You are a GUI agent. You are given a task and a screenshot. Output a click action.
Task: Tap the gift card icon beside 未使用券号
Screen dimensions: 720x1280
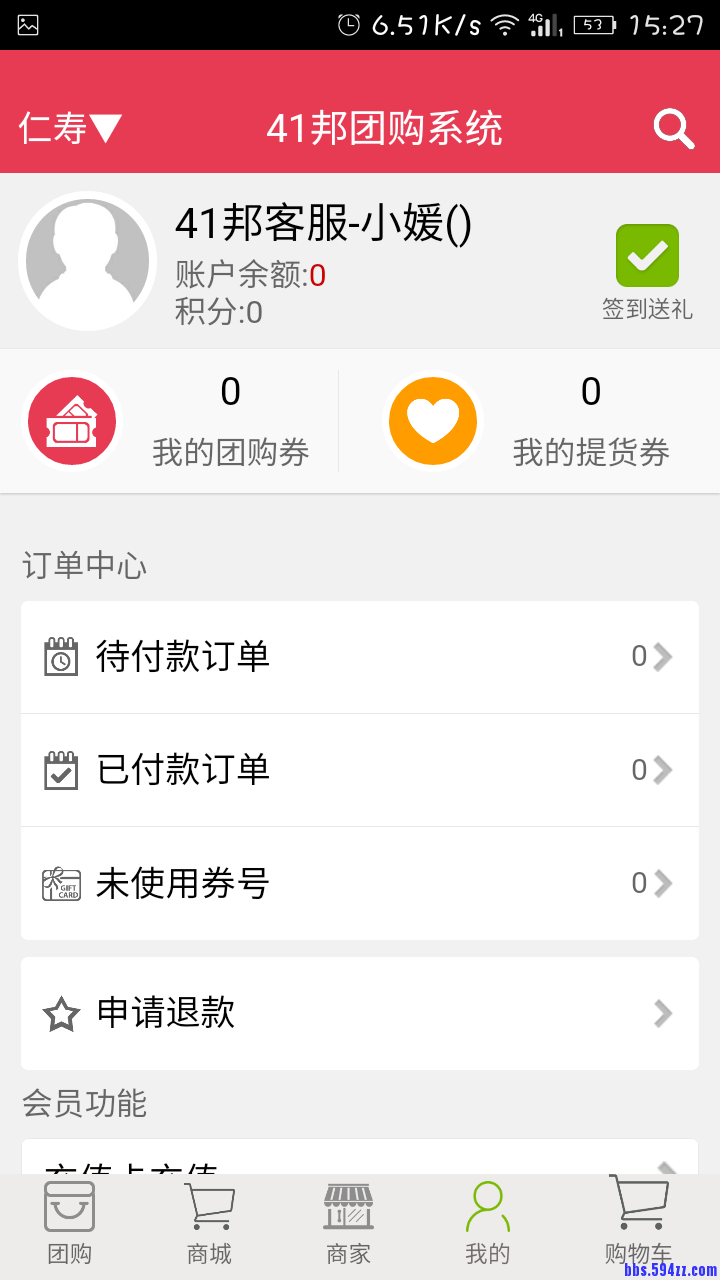click(61, 883)
